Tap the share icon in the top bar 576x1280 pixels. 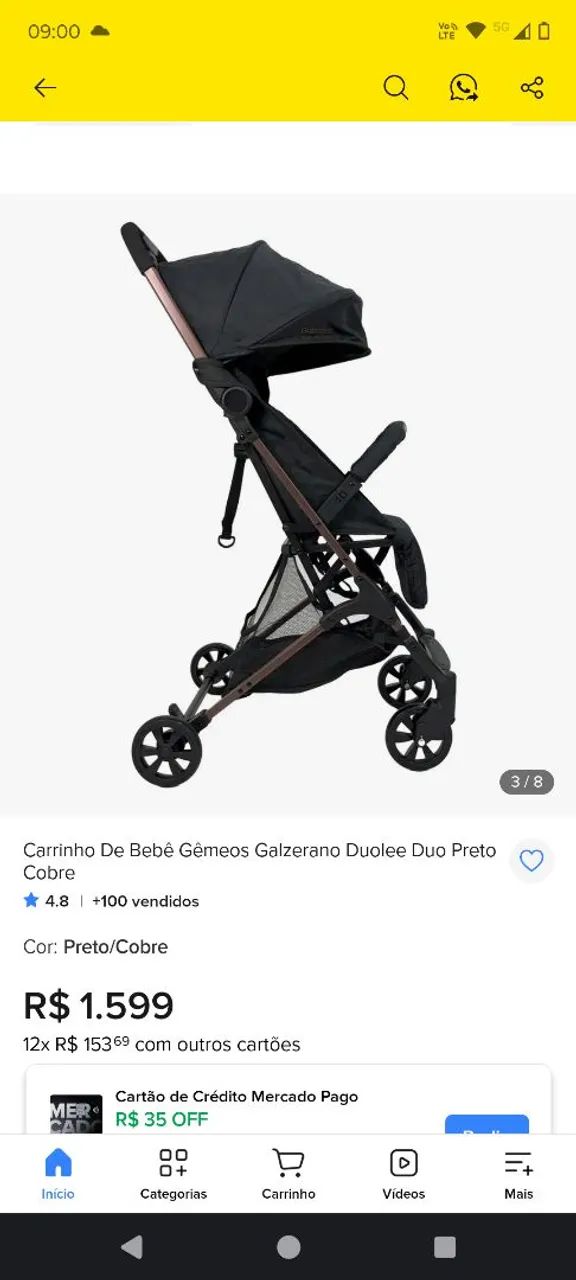coord(532,88)
